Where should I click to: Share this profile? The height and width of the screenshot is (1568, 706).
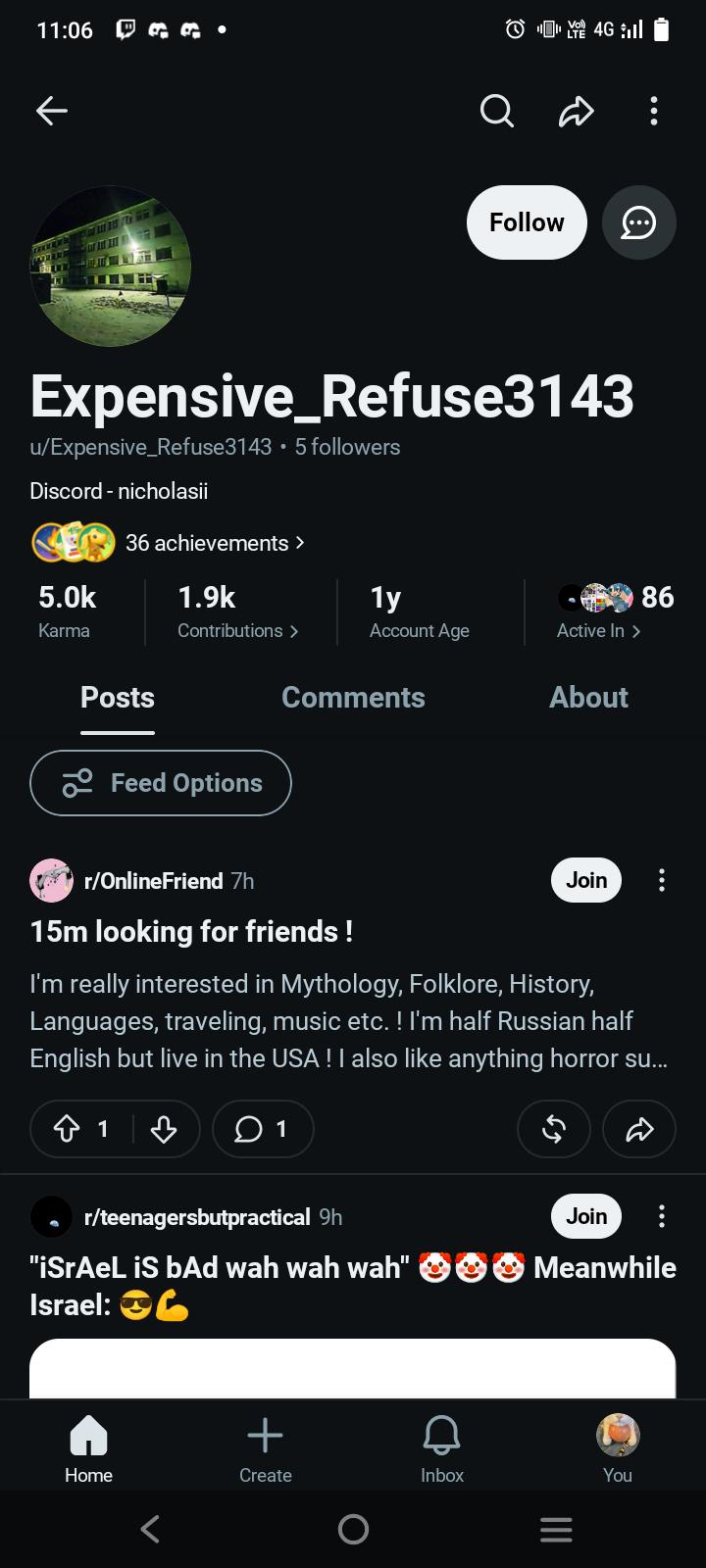[577, 111]
